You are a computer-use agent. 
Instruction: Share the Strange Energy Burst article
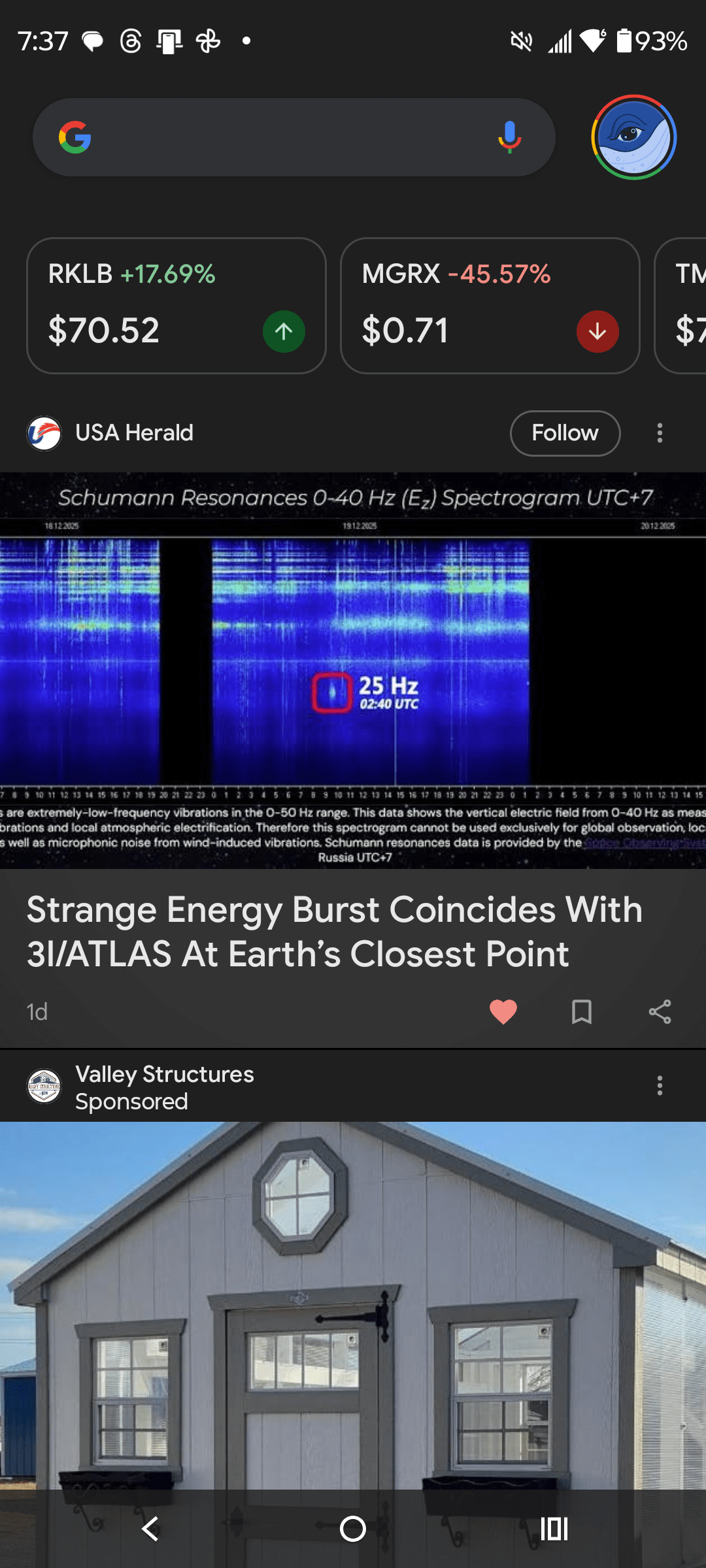pos(660,1012)
